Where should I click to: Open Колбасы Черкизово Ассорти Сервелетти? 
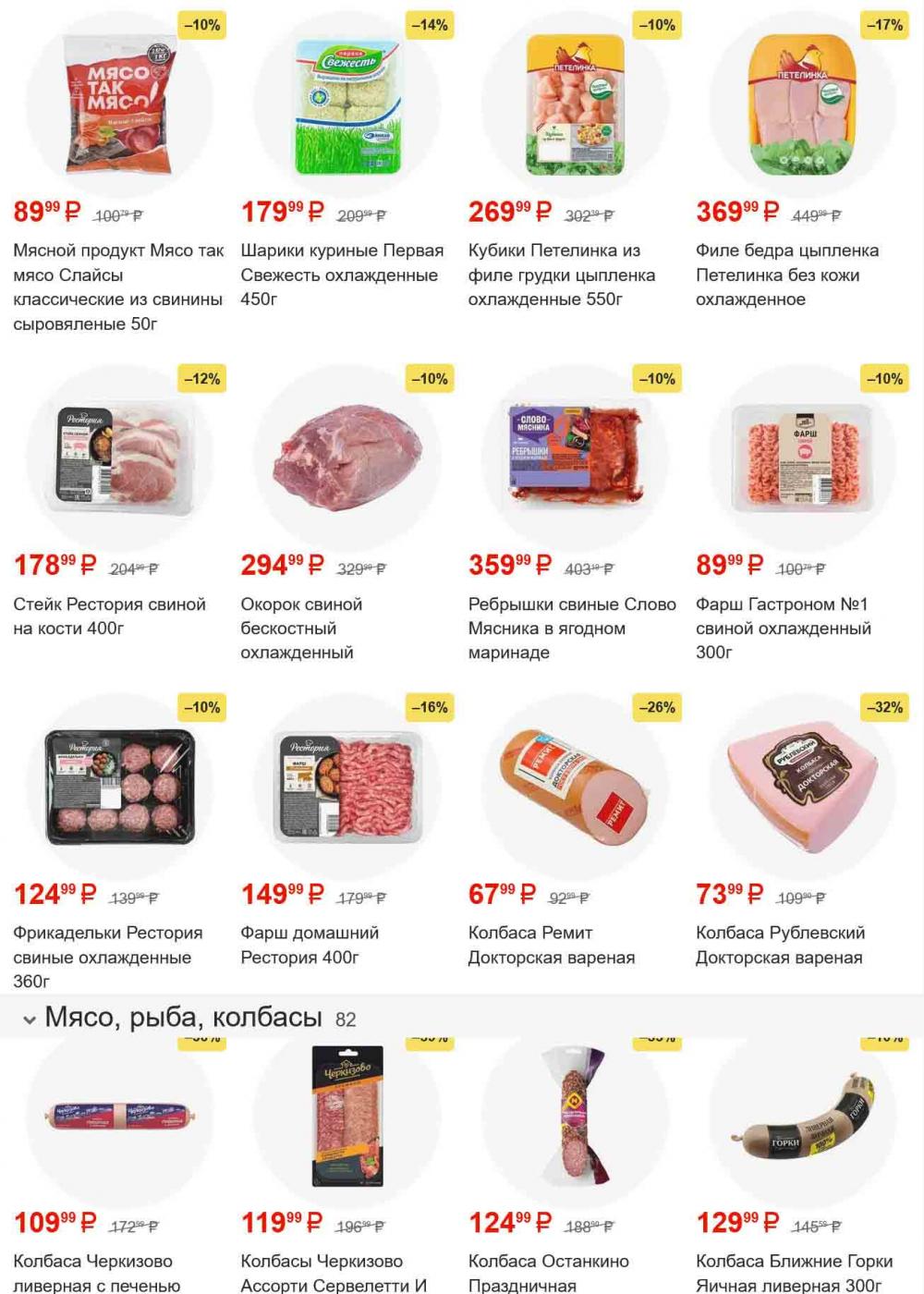(x=346, y=1118)
